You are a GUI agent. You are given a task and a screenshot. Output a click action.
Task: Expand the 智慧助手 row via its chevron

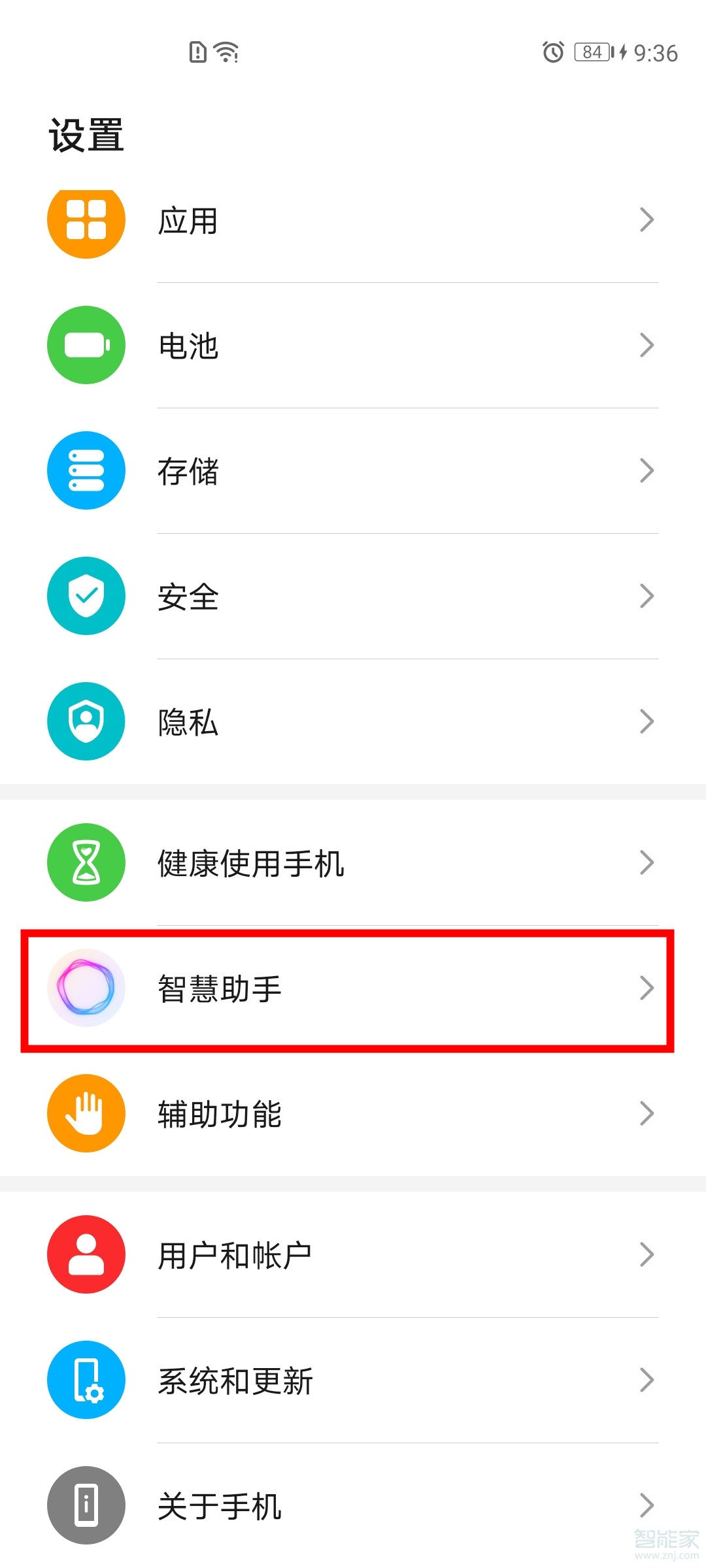[647, 988]
